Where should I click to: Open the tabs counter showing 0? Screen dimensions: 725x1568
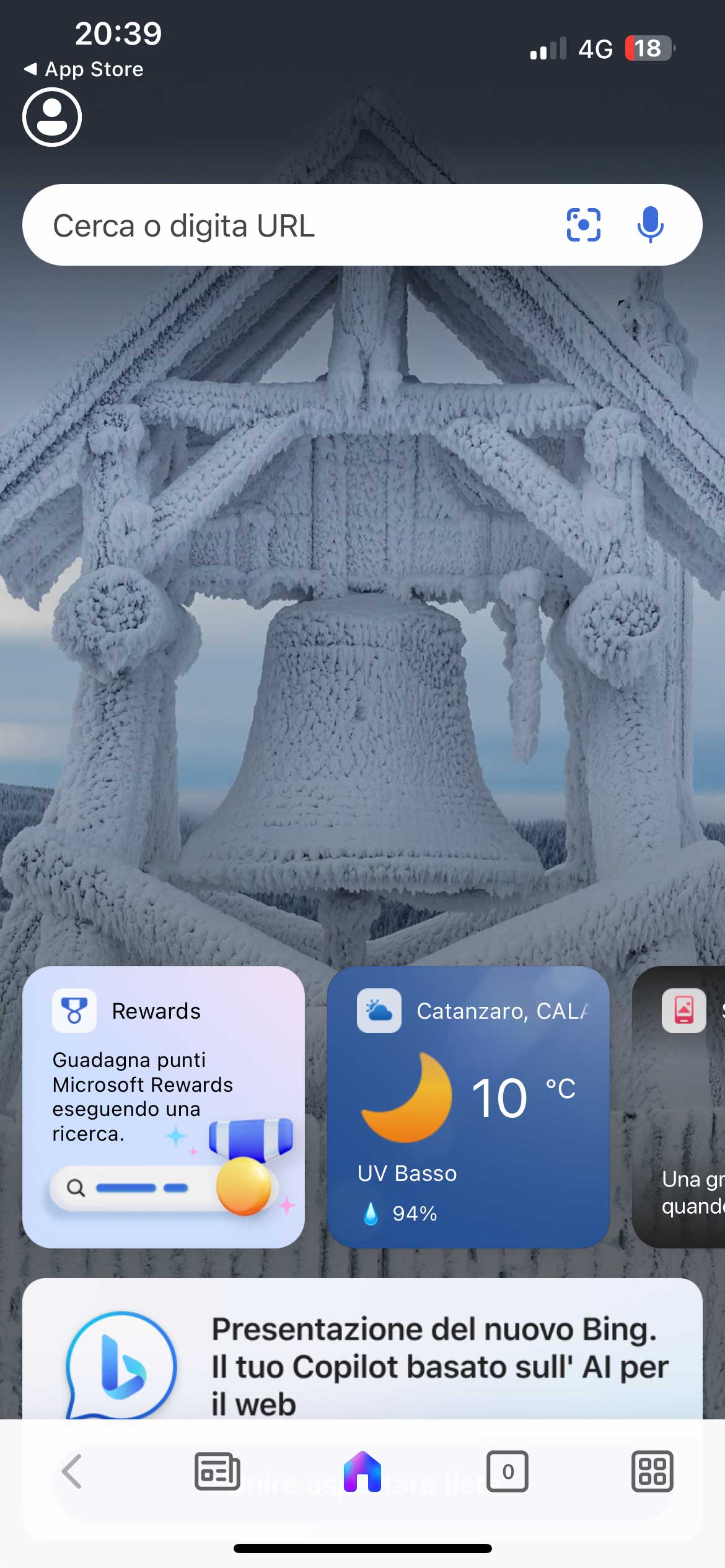pos(507,1471)
